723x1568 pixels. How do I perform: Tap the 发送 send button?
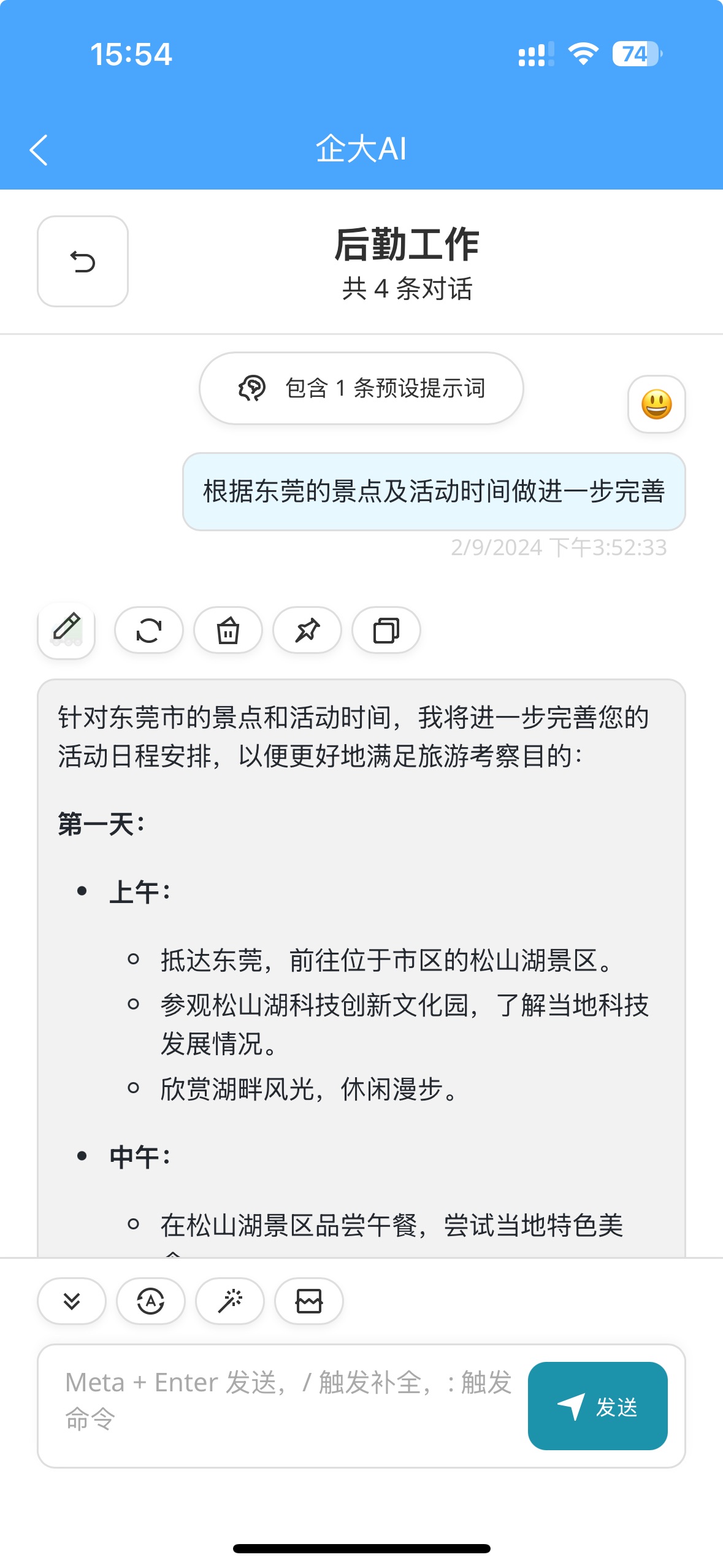(x=598, y=1406)
